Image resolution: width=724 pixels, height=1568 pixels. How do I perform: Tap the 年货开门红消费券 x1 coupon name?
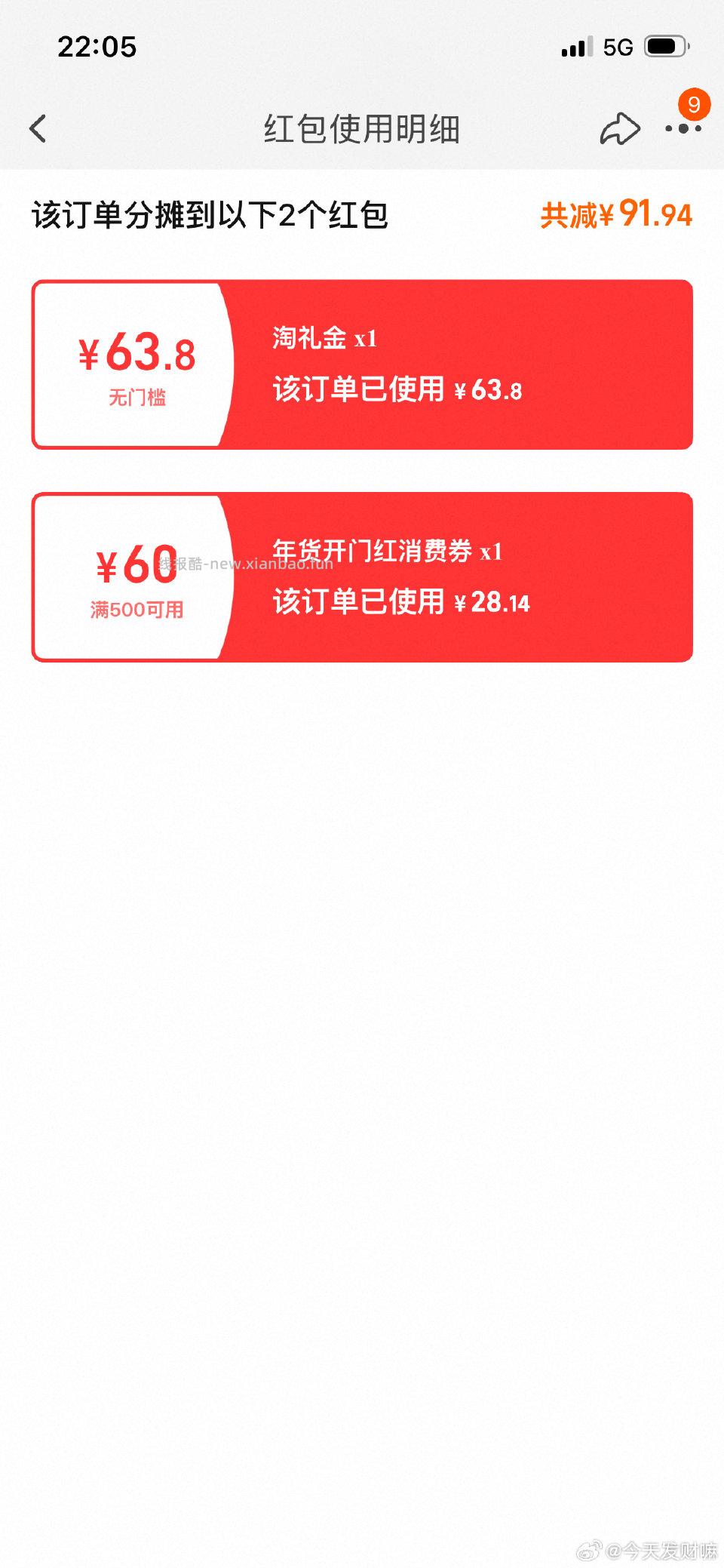[387, 553]
